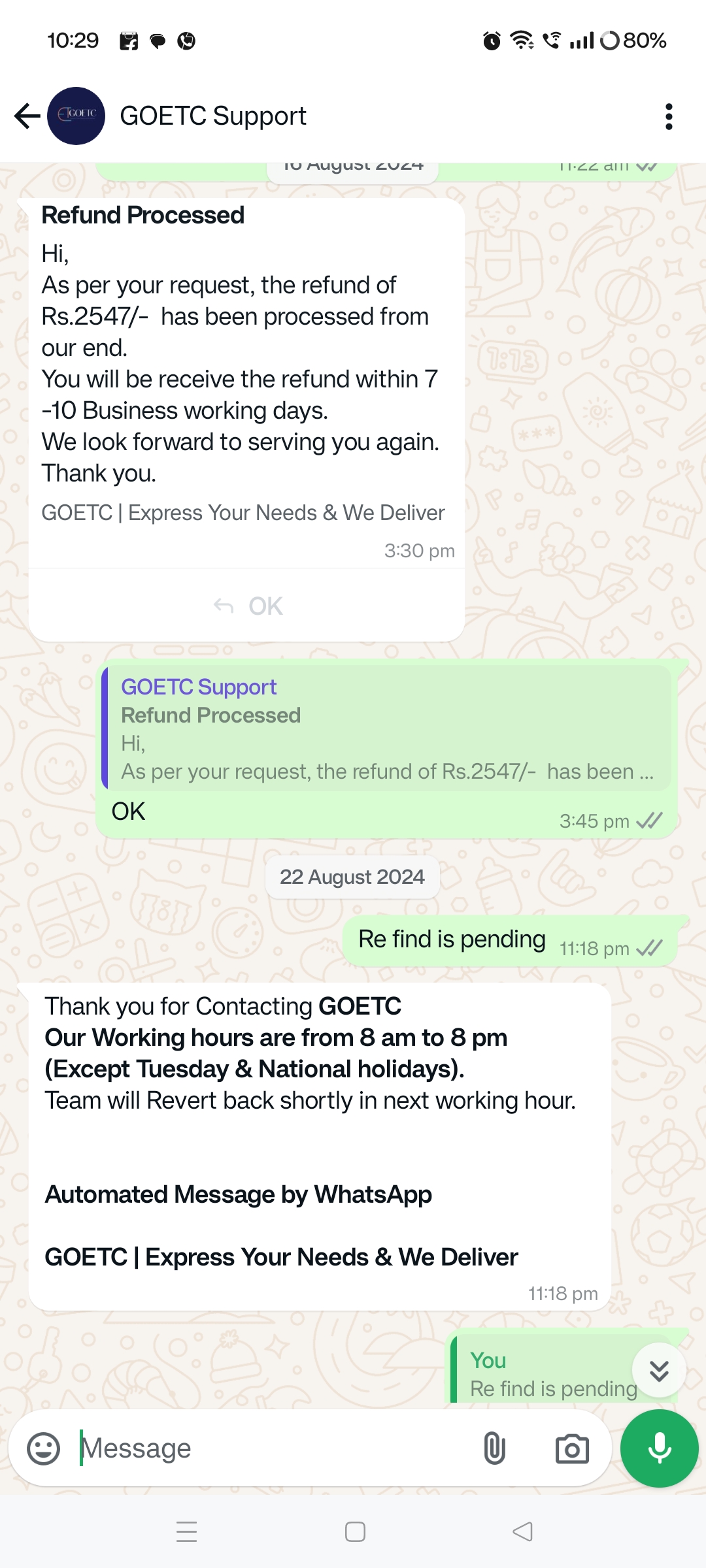Attach a file with the paperclip
Viewport: 706px width, 1568px height.
pyautogui.click(x=494, y=1448)
